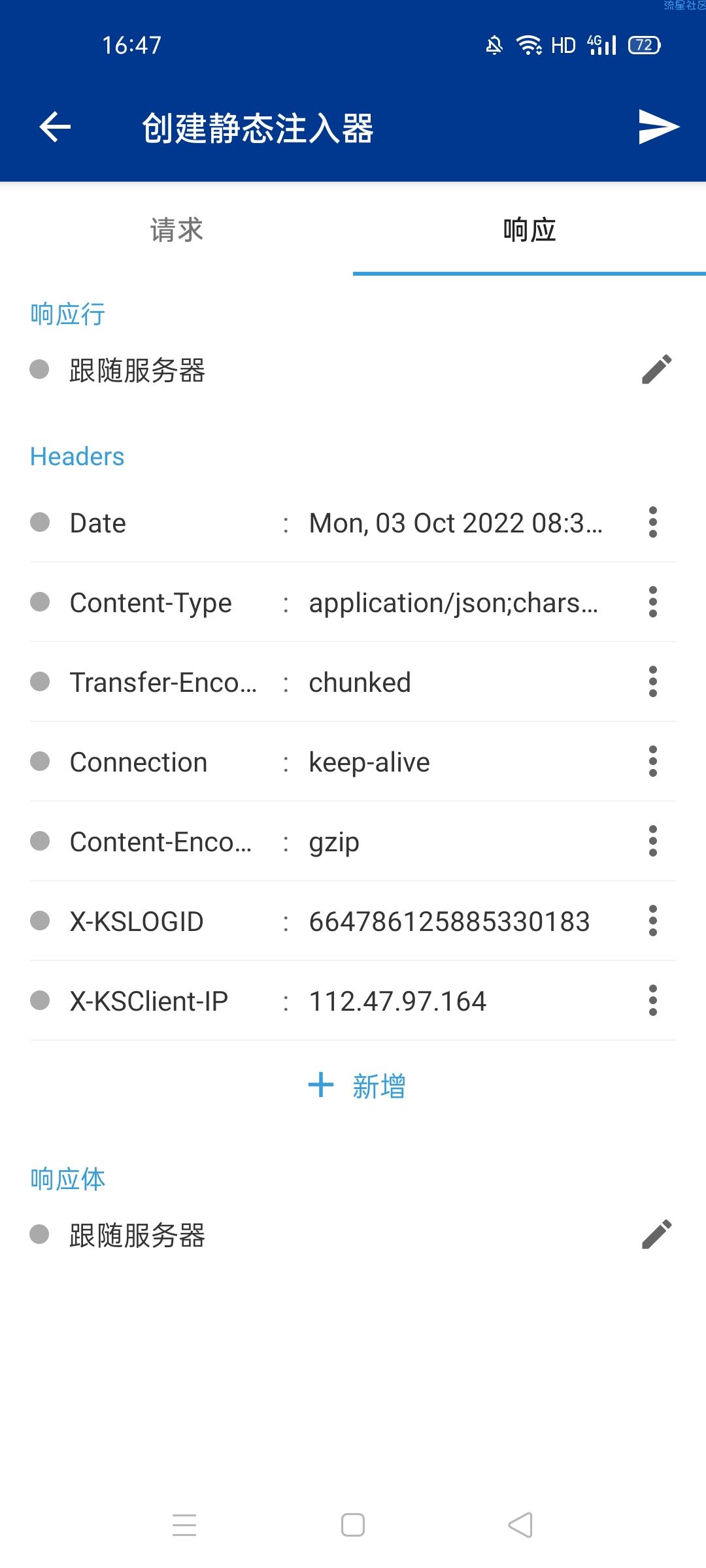Select the 响应 tab
Image resolution: width=706 pixels, height=1568 pixels.
(529, 230)
